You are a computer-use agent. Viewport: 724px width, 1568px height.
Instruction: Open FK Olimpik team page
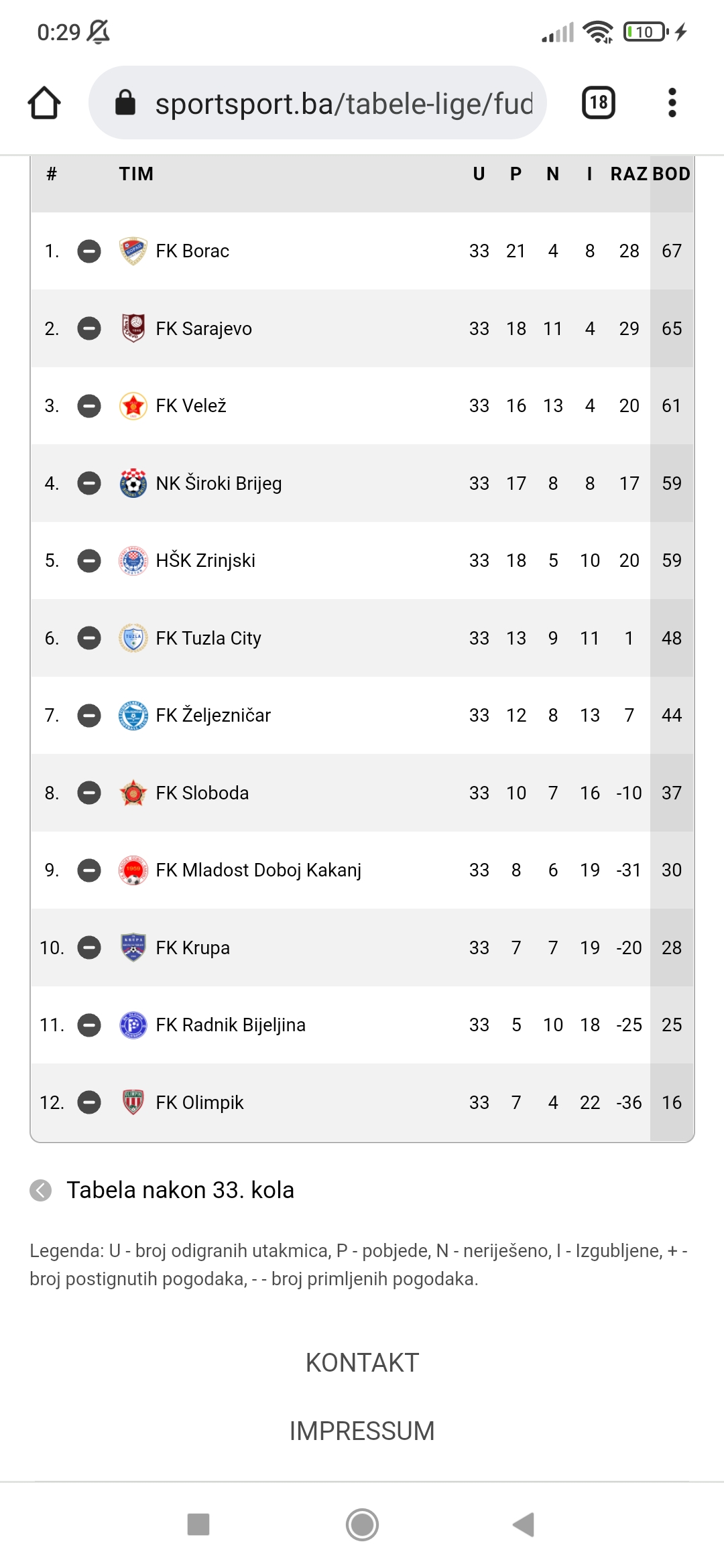click(x=200, y=1102)
